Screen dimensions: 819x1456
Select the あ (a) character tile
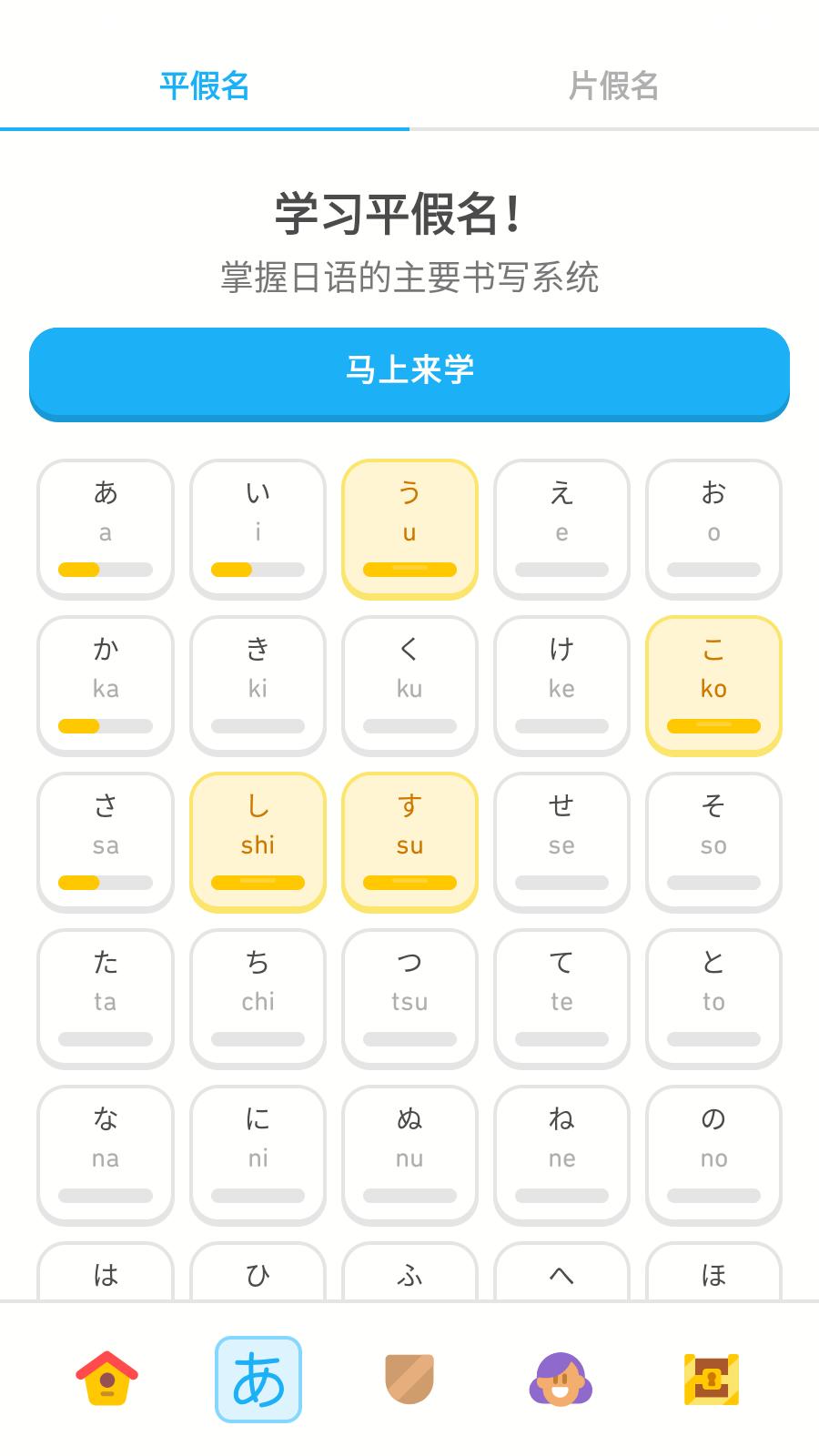point(106,528)
